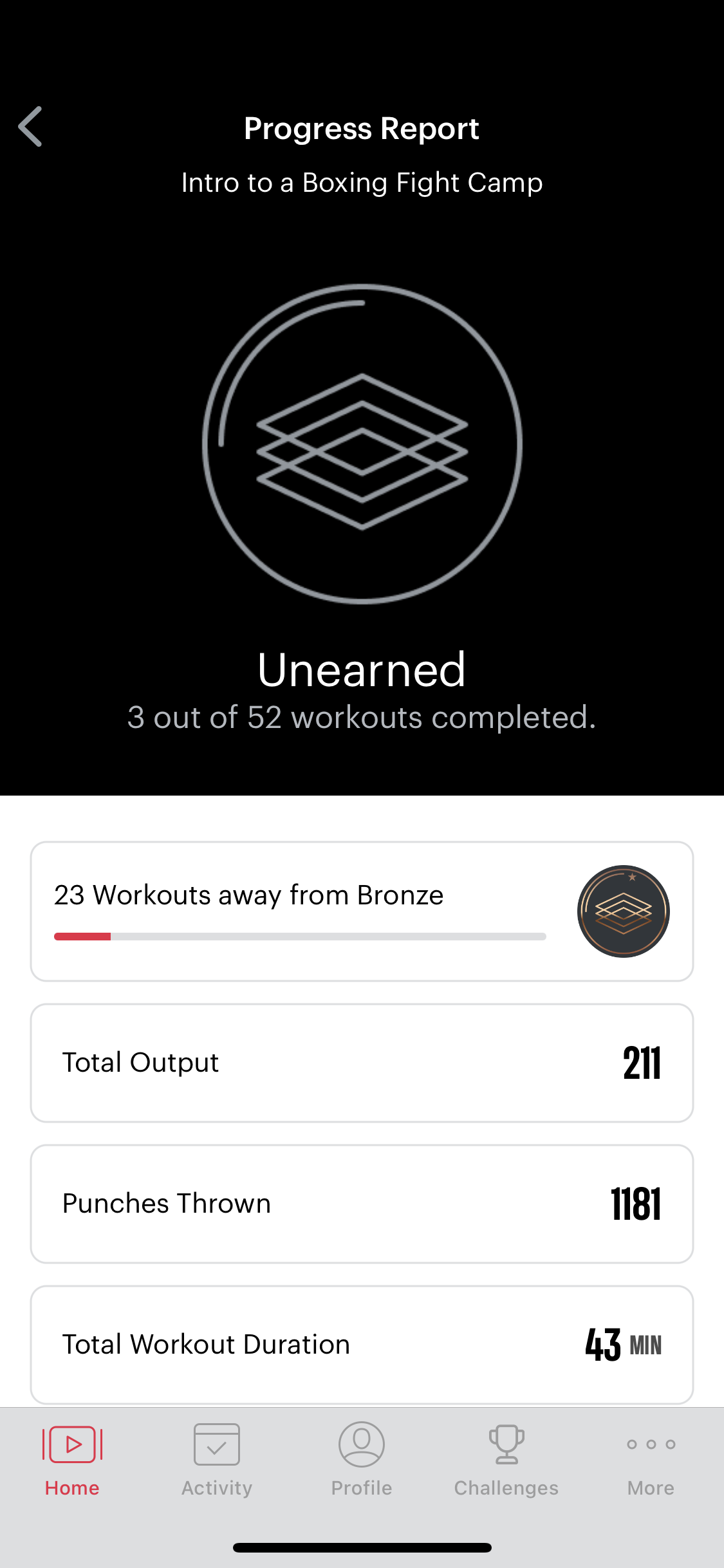Go to the Profile tab
The width and height of the screenshot is (724, 1568).
click(x=362, y=1460)
